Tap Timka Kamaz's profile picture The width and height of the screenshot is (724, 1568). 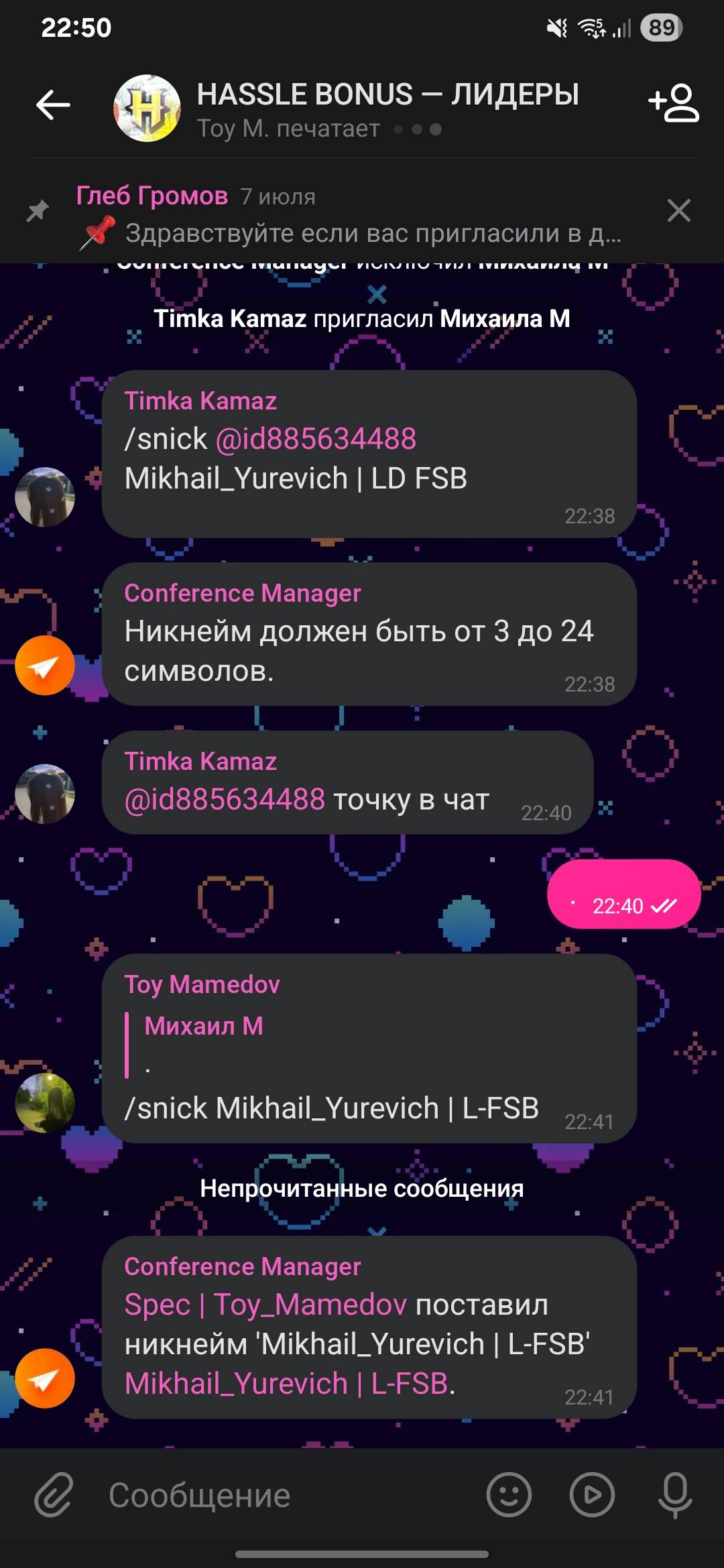tap(44, 497)
